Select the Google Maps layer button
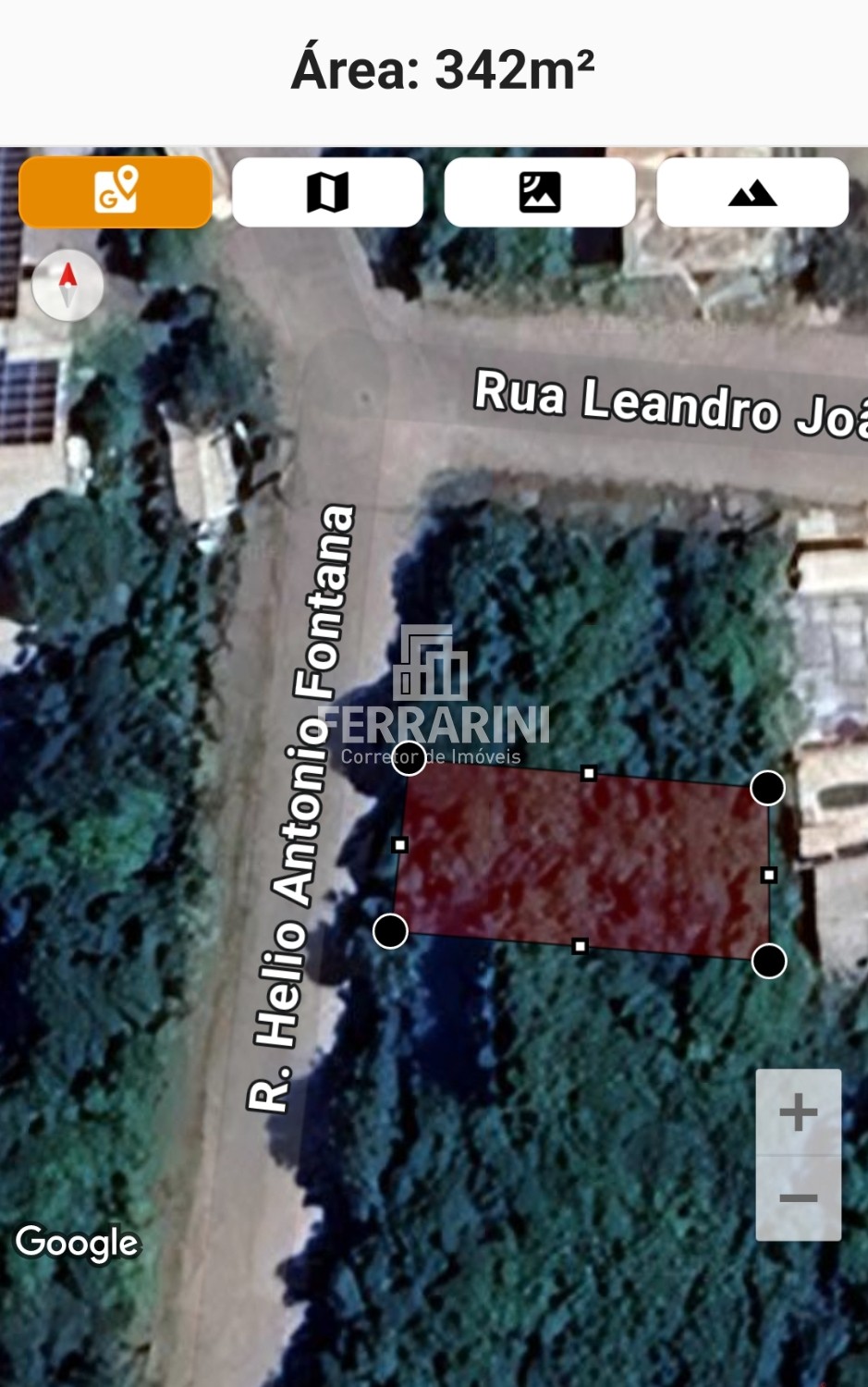The width and height of the screenshot is (868, 1387). pyautogui.click(x=116, y=191)
